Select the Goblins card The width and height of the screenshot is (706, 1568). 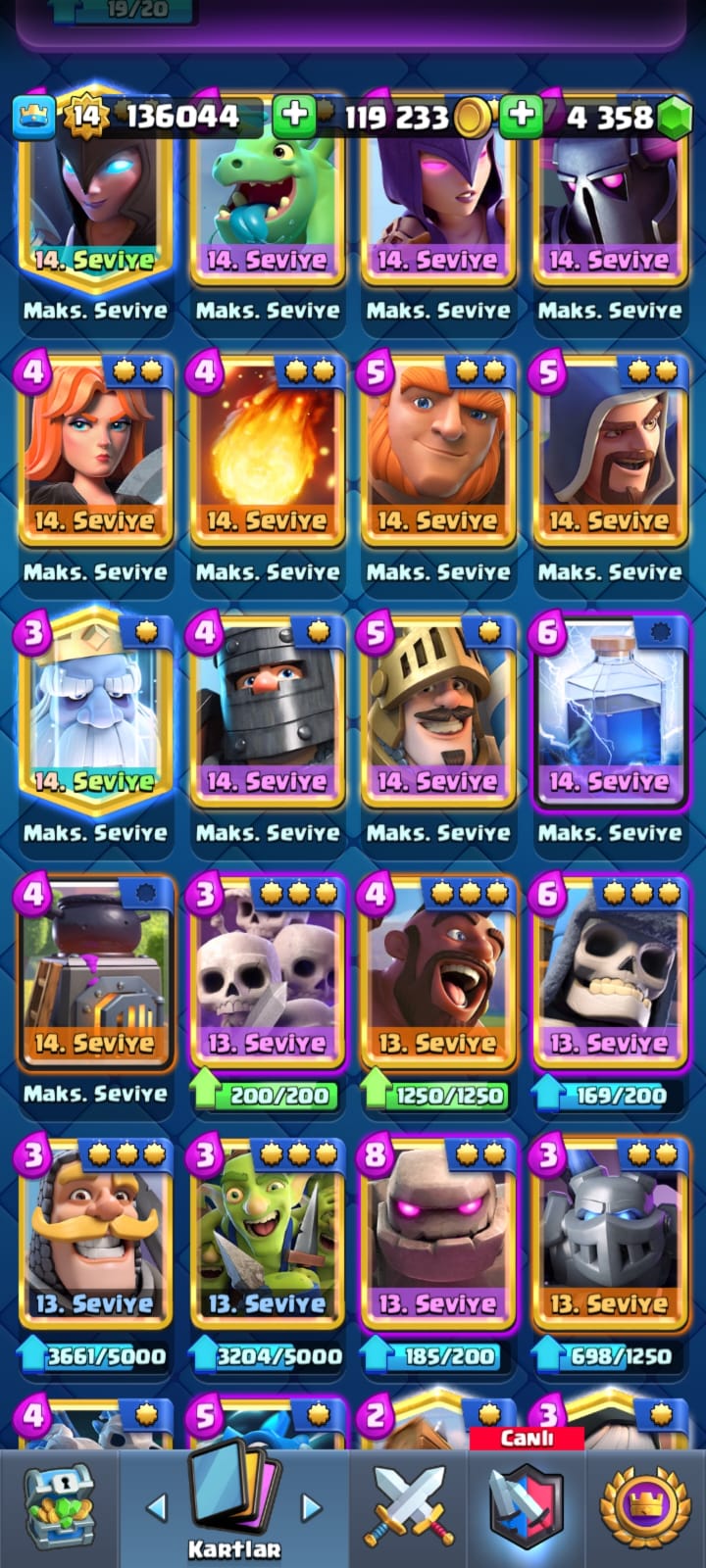(267, 1234)
